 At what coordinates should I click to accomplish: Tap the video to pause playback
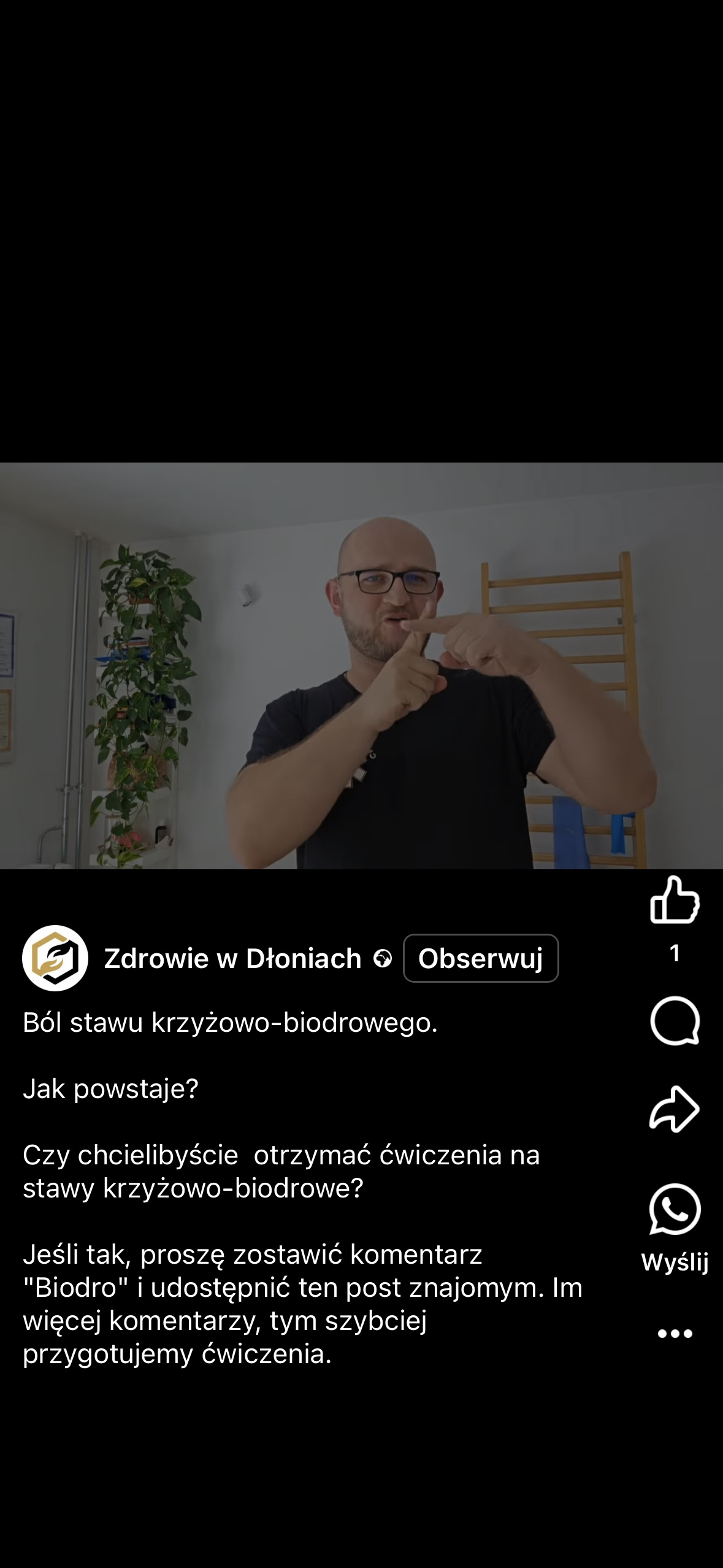[x=361, y=666]
